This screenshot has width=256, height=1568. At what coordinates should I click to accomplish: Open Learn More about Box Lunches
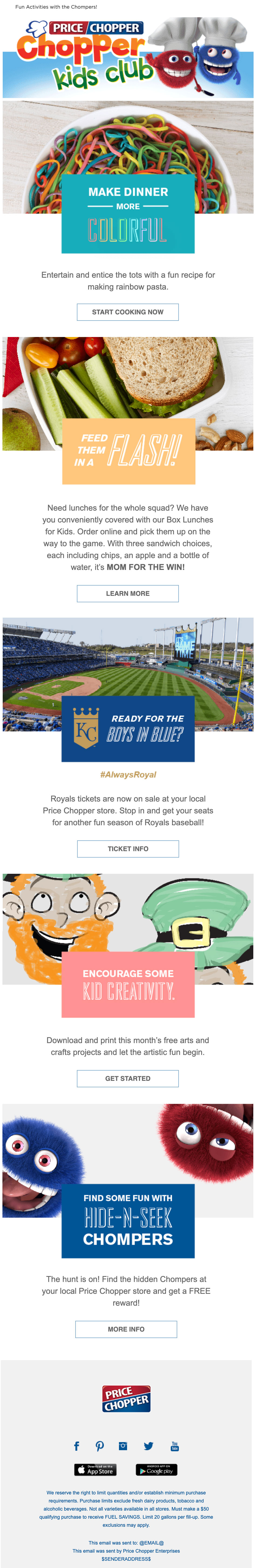[127, 593]
